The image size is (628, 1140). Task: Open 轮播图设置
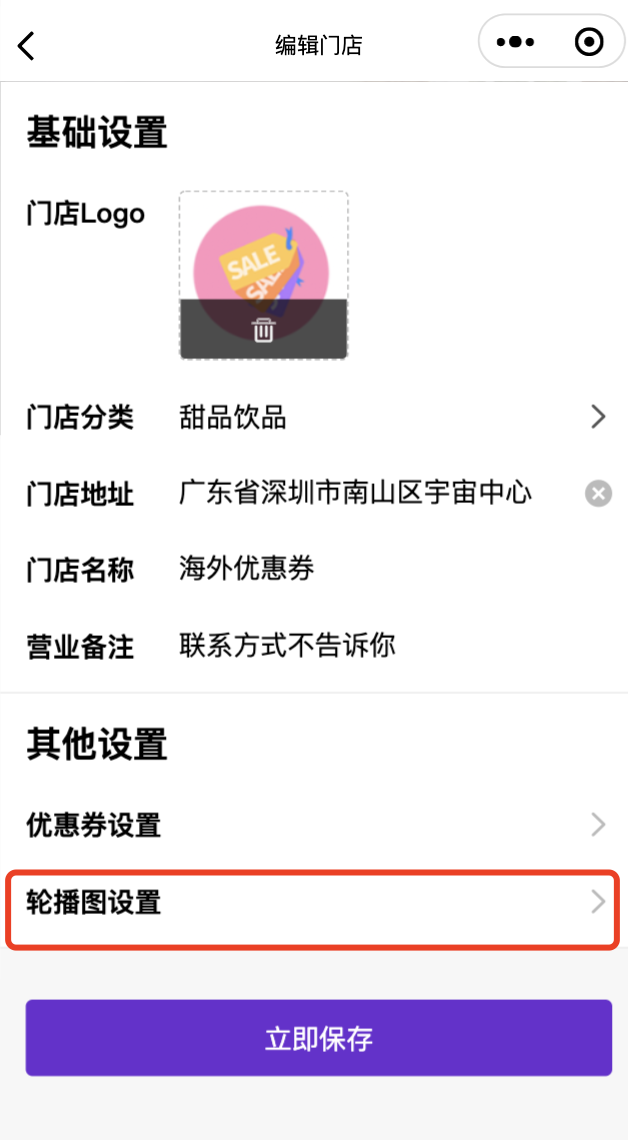point(314,903)
